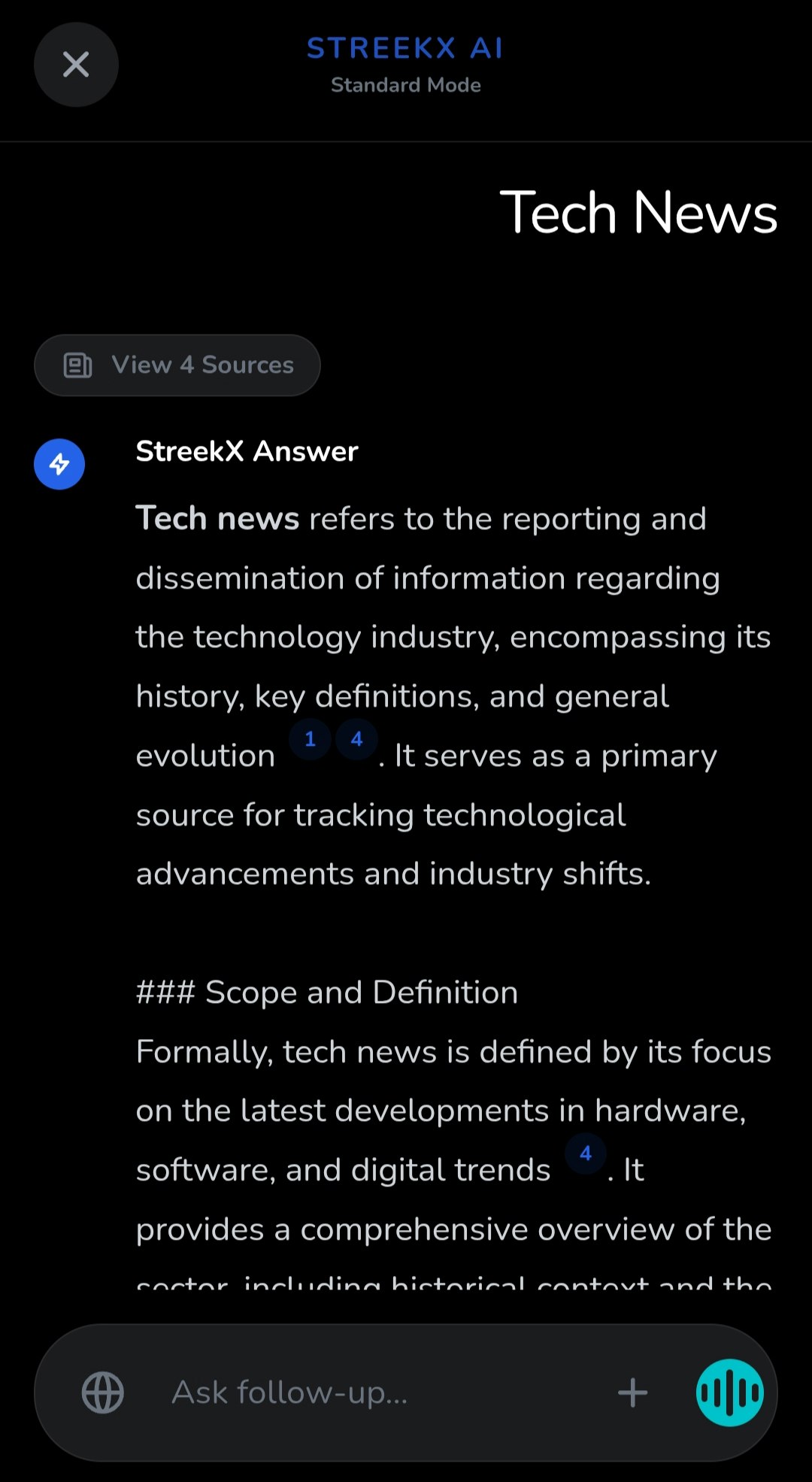Close the StreekX AI answer screen
This screenshot has height=1482, width=812.
[x=76, y=65]
